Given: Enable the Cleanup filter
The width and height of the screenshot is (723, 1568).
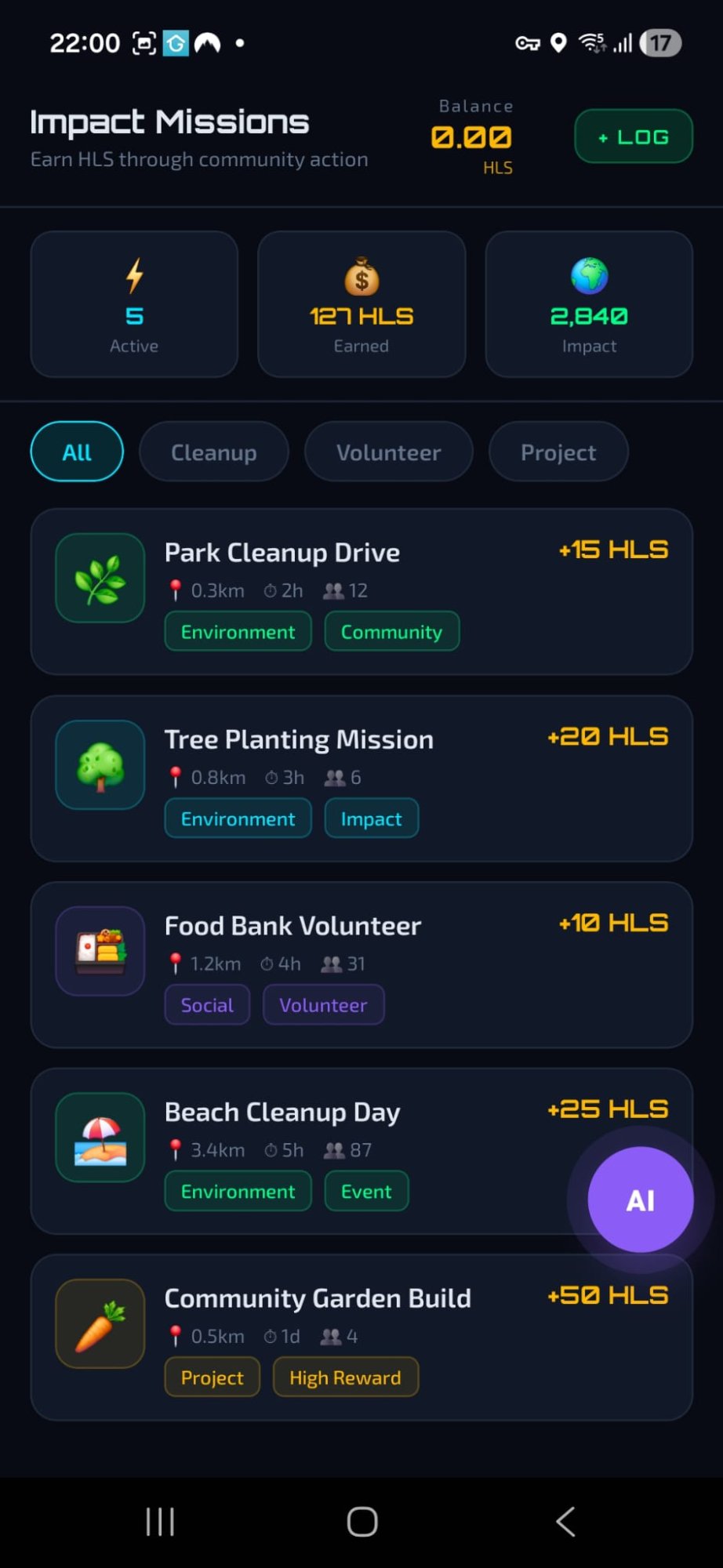Looking at the screenshot, I should (x=213, y=452).
